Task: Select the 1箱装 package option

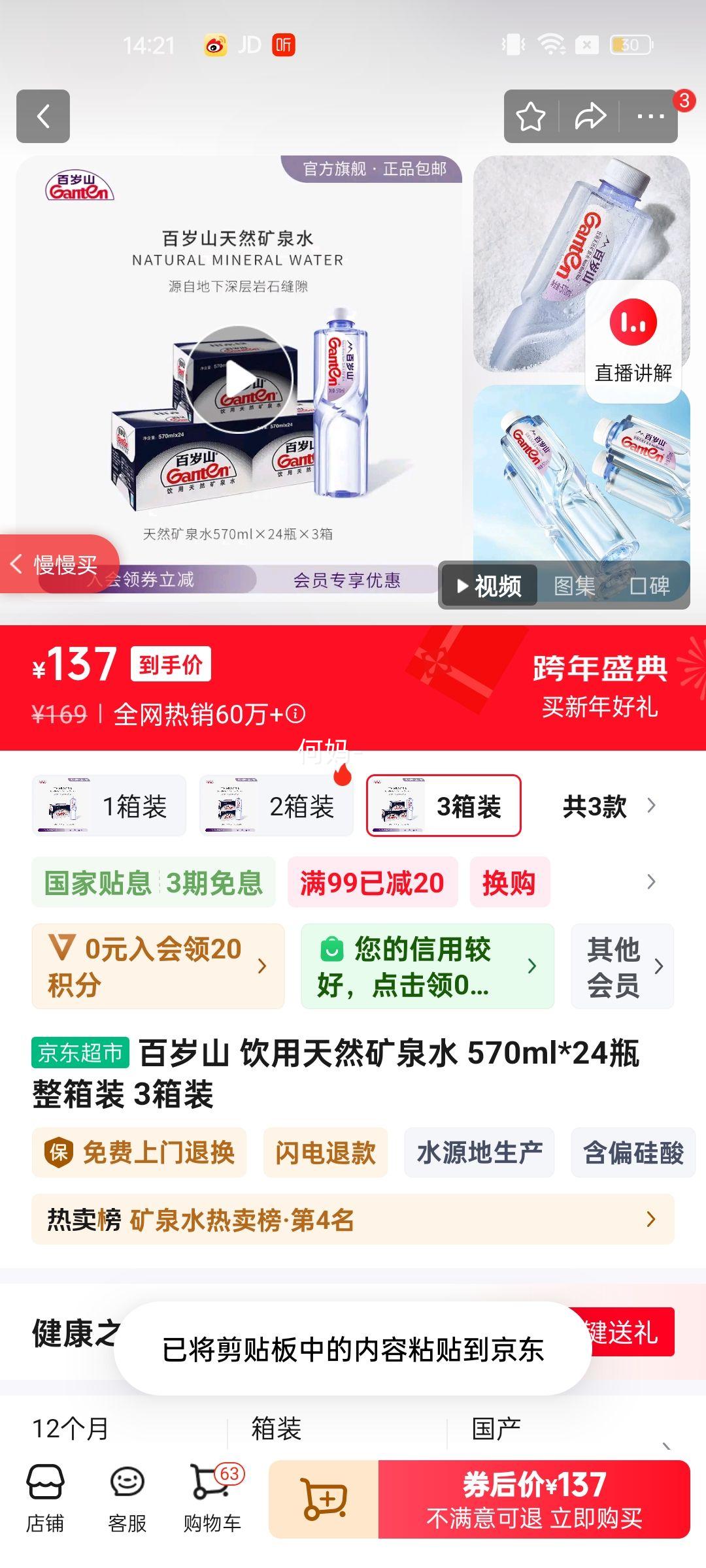Action: click(109, 806)
